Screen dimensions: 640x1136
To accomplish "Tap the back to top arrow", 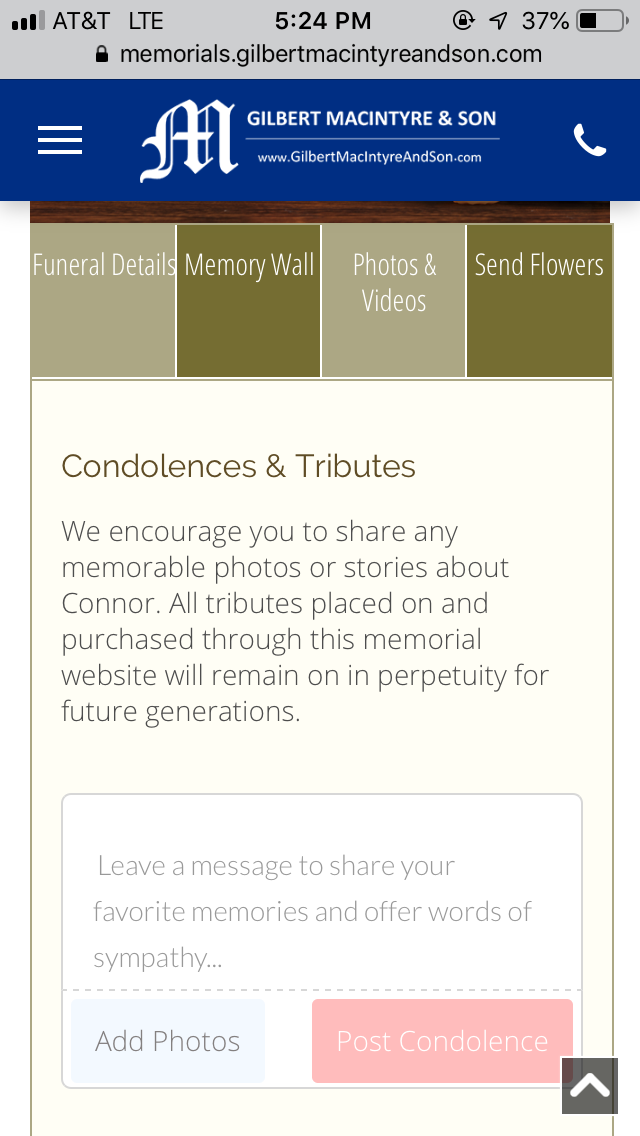I will pyautogui.click(x=589, y=1086).
